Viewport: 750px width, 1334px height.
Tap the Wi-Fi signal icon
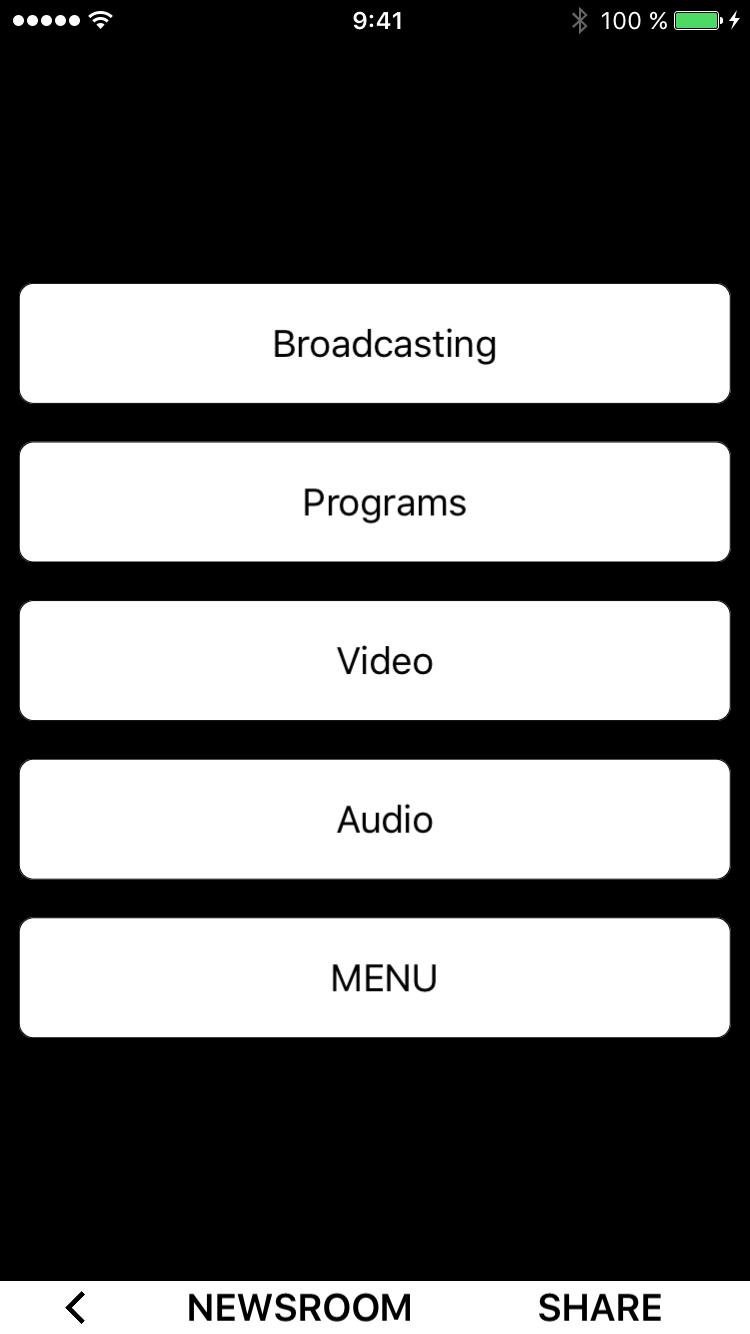pyautogui.click(x=100, y=18)
